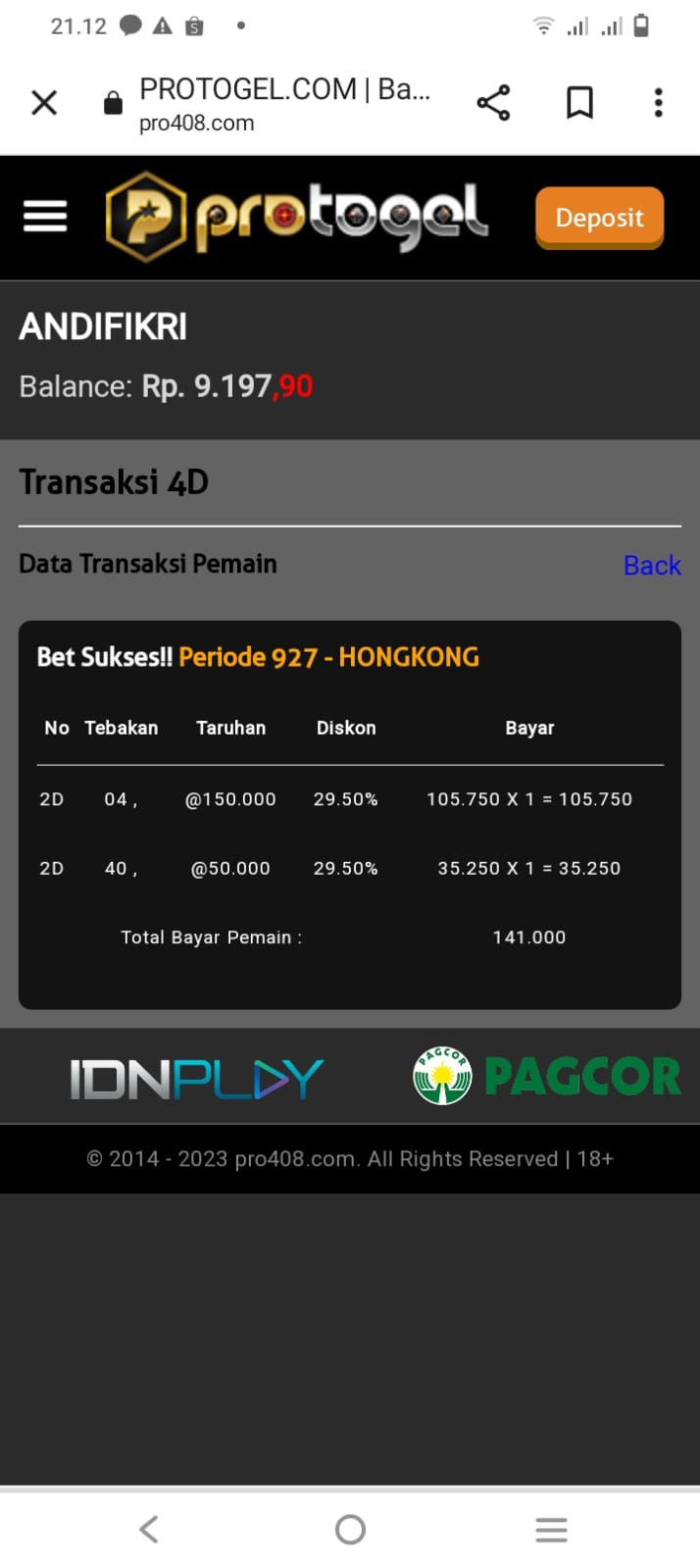Image resolution: width=700 pixels, height=1568 pixels.
Task: Close the browser tab with X
Action: (44, 103)
